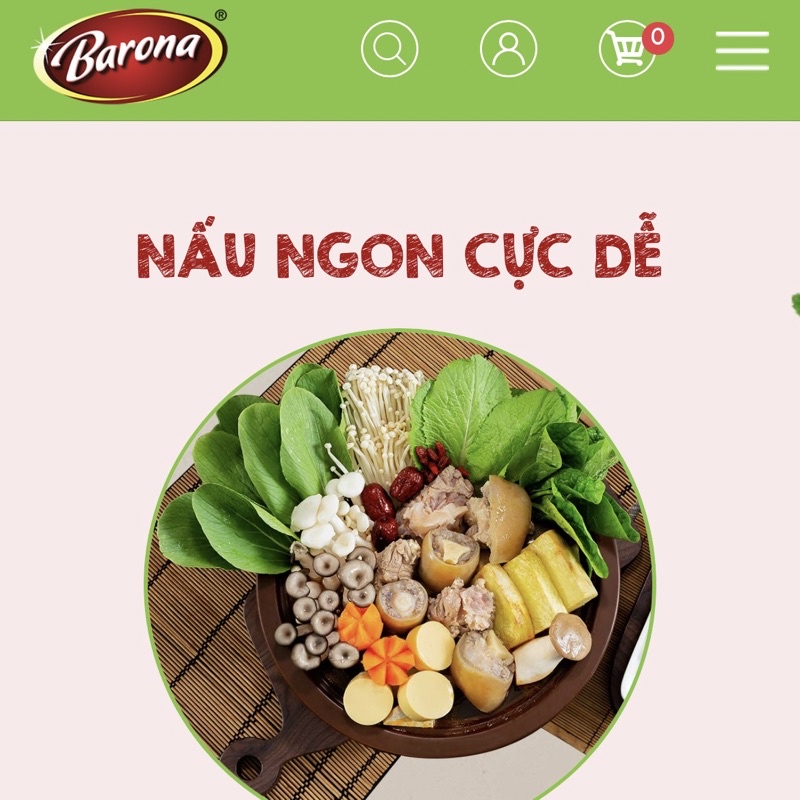This screenshot has width=800, height=800.
Task: Open the search icon in header
Action: 389,49
